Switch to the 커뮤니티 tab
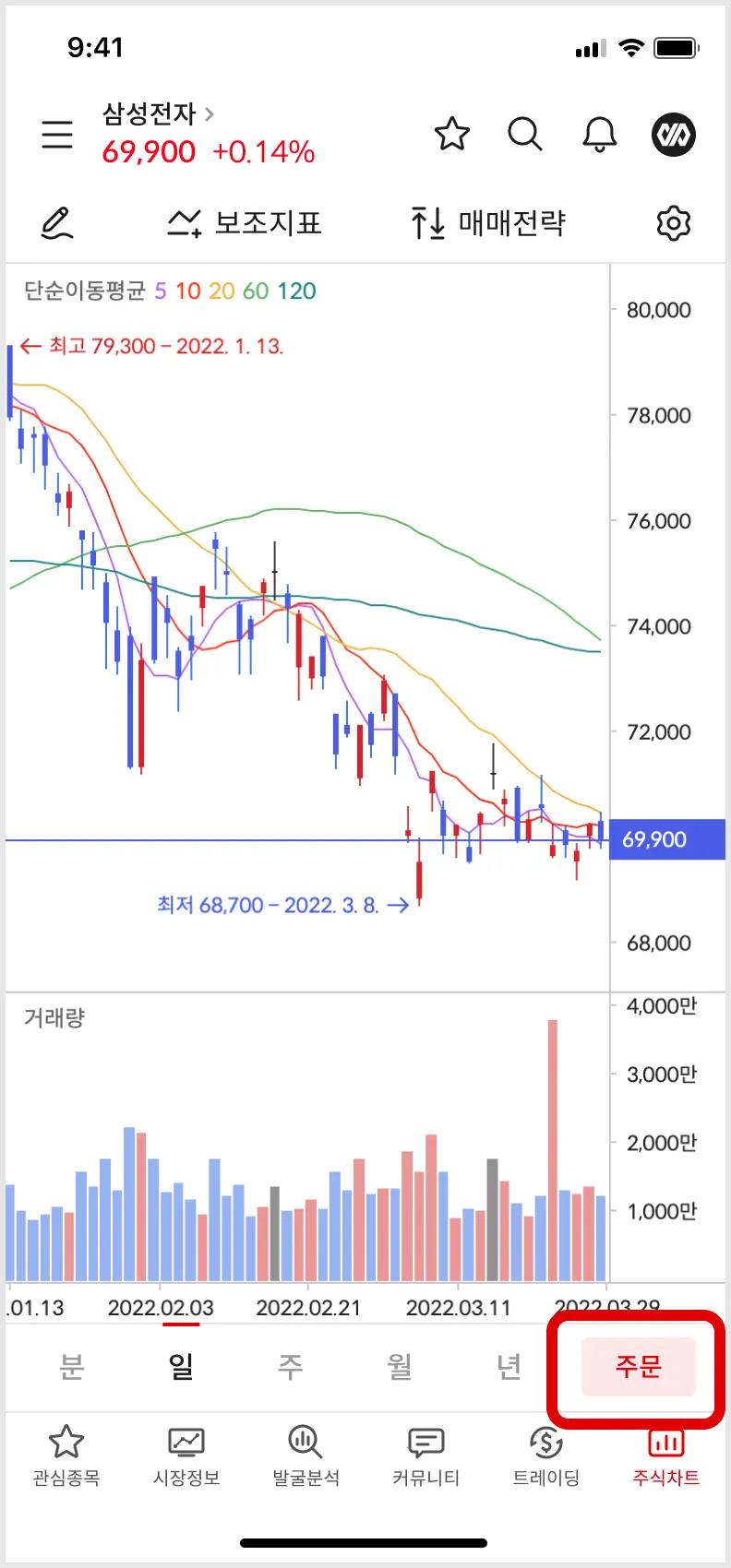 pyautogui.click(x=426, y=1456)
